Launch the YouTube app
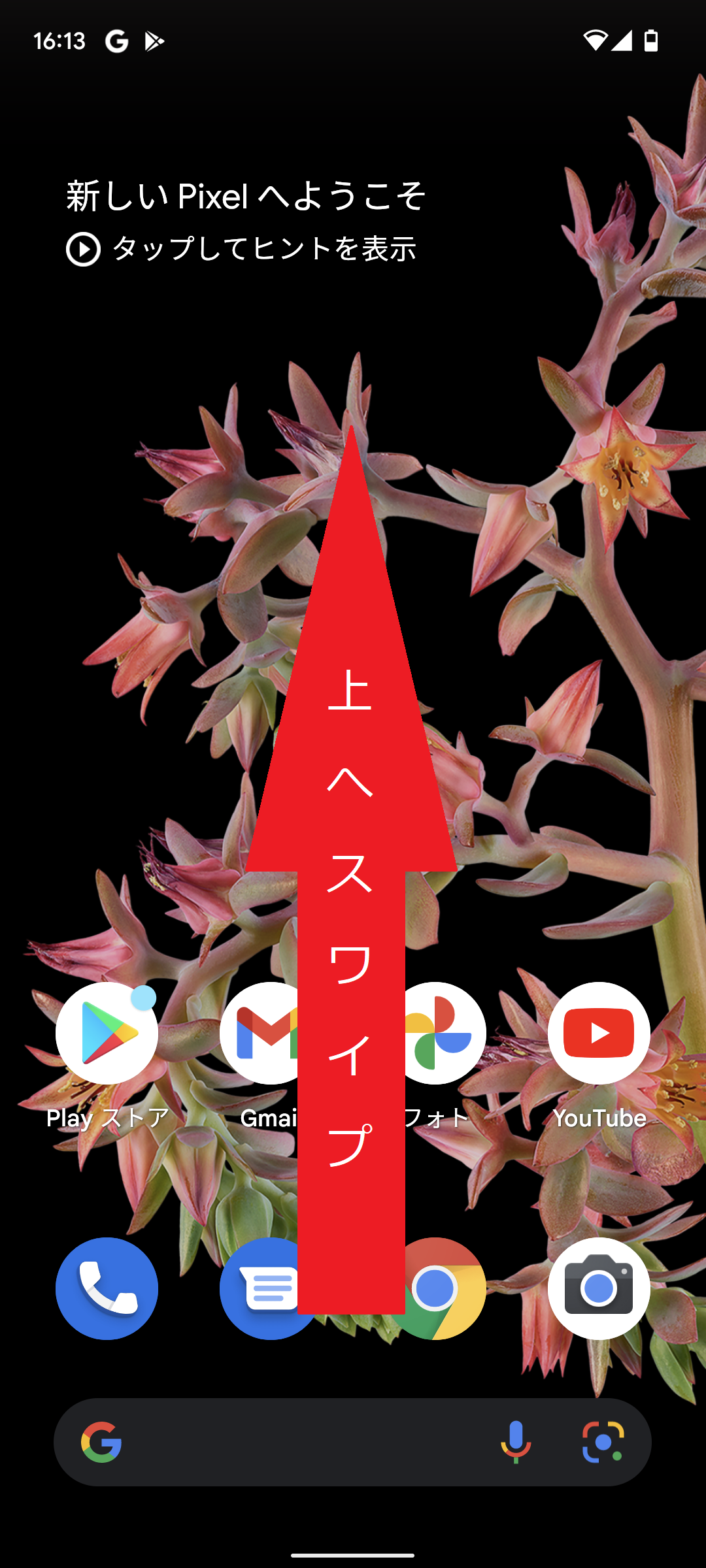 (x=599, y=1034)
